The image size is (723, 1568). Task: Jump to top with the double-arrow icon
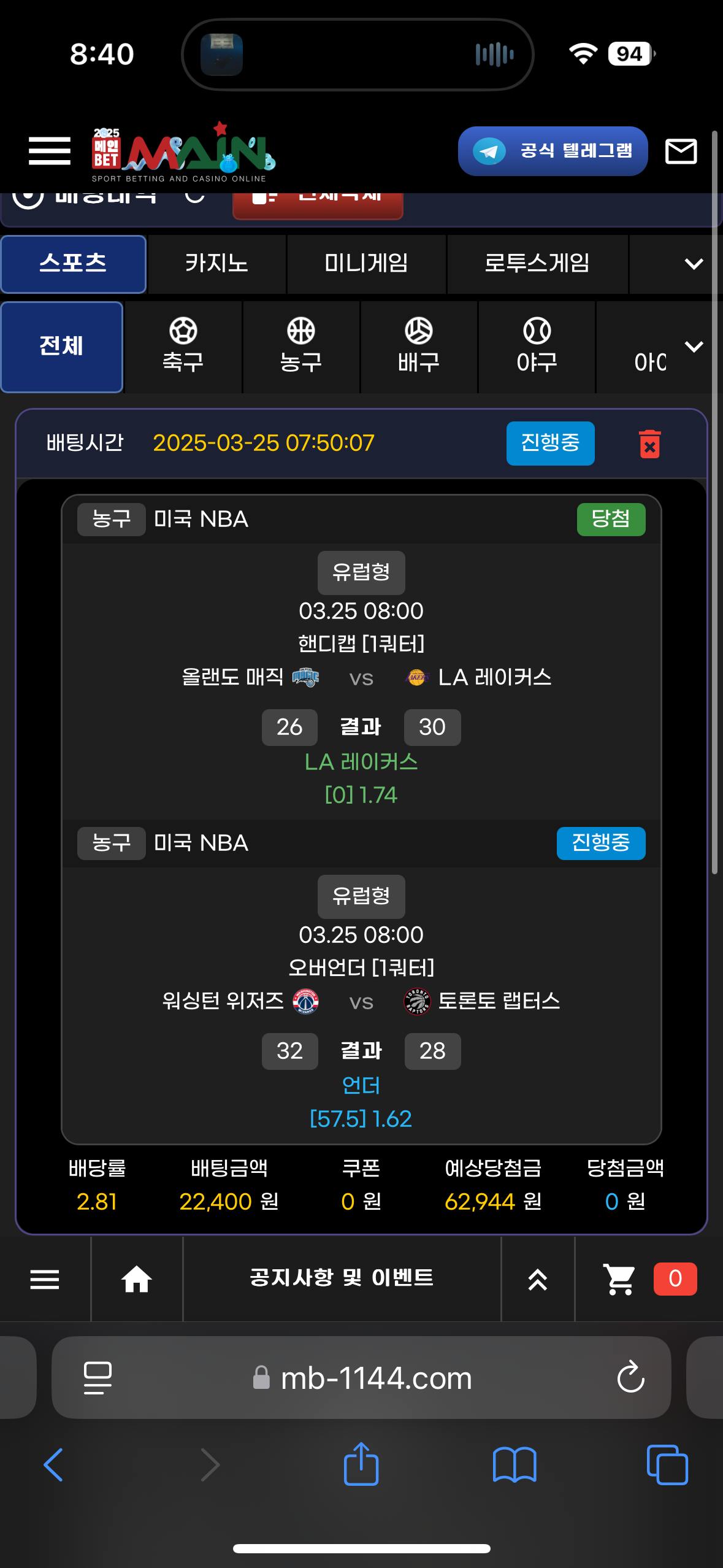537,1279
